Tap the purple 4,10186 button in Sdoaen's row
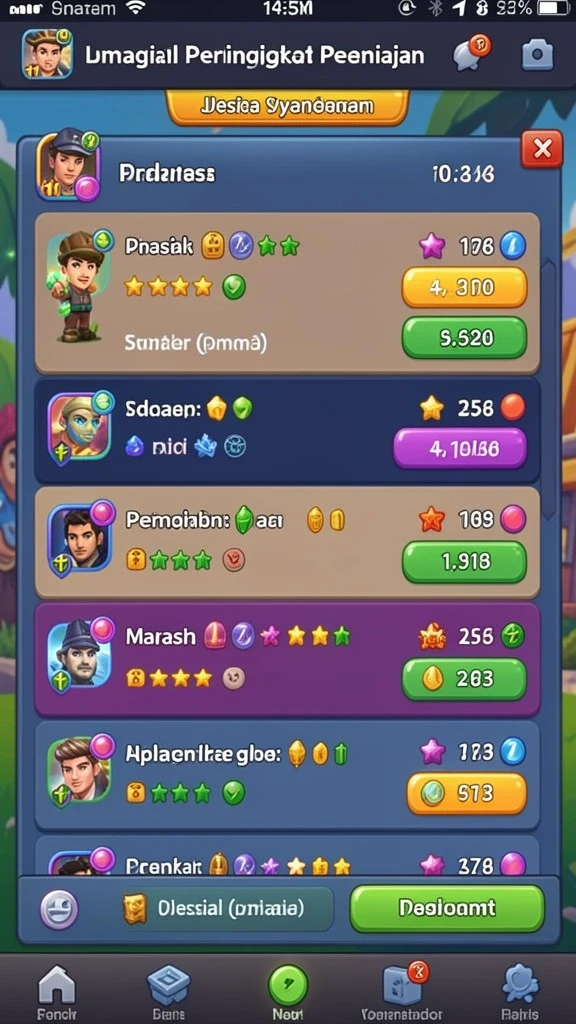576x1024 pixels. [x=459, y=448]
